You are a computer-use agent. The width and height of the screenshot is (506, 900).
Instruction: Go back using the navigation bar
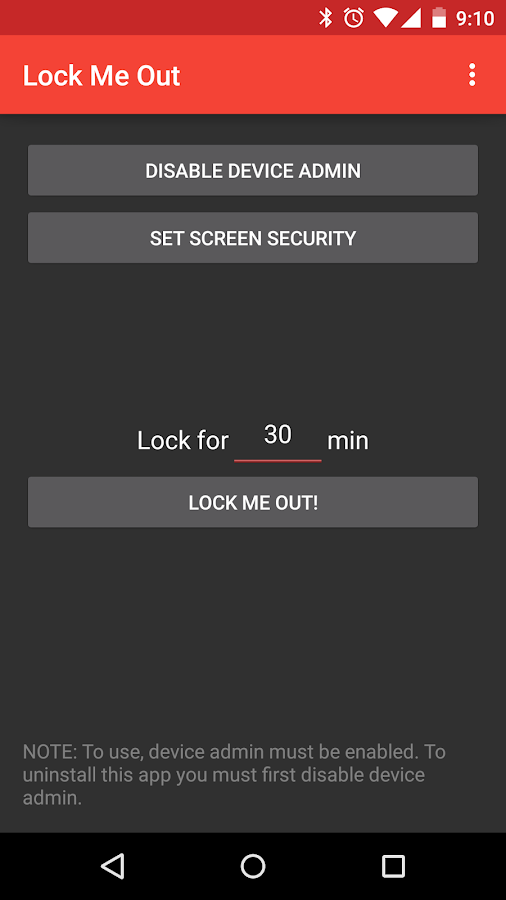coord(112,866)
